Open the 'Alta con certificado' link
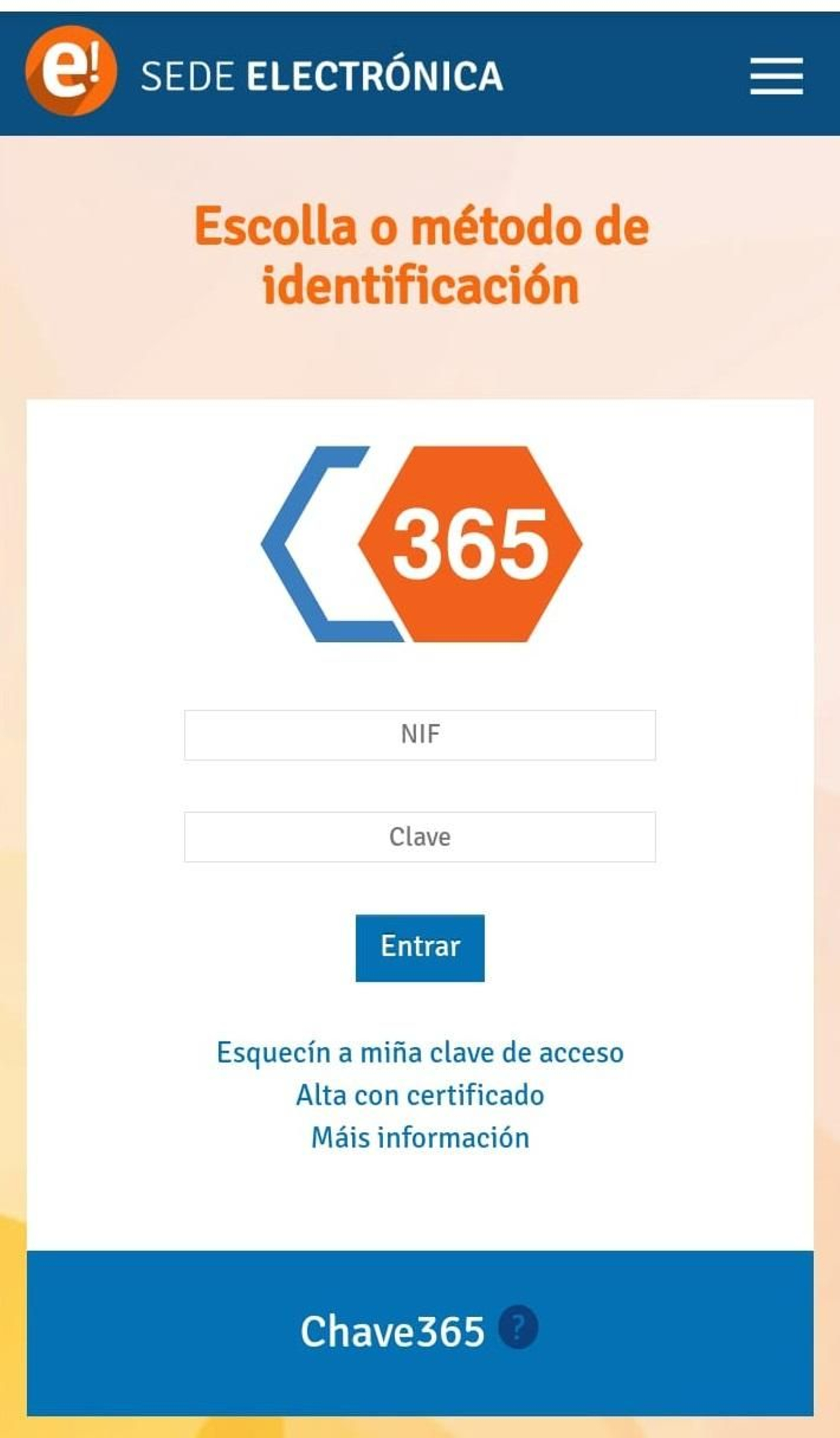 pos(419,1096)
